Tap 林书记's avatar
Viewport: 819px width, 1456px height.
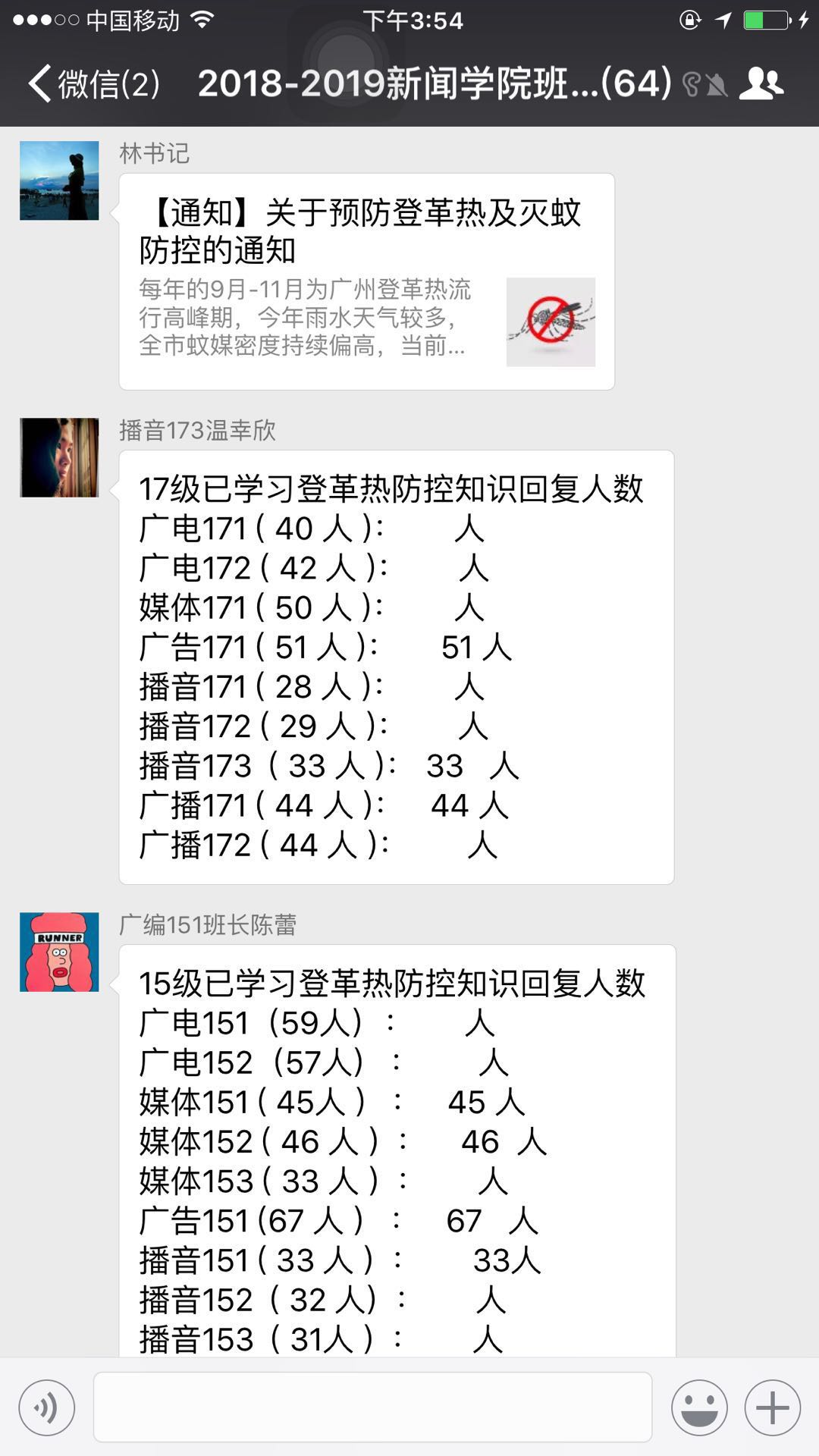click(x=59, y=180)
